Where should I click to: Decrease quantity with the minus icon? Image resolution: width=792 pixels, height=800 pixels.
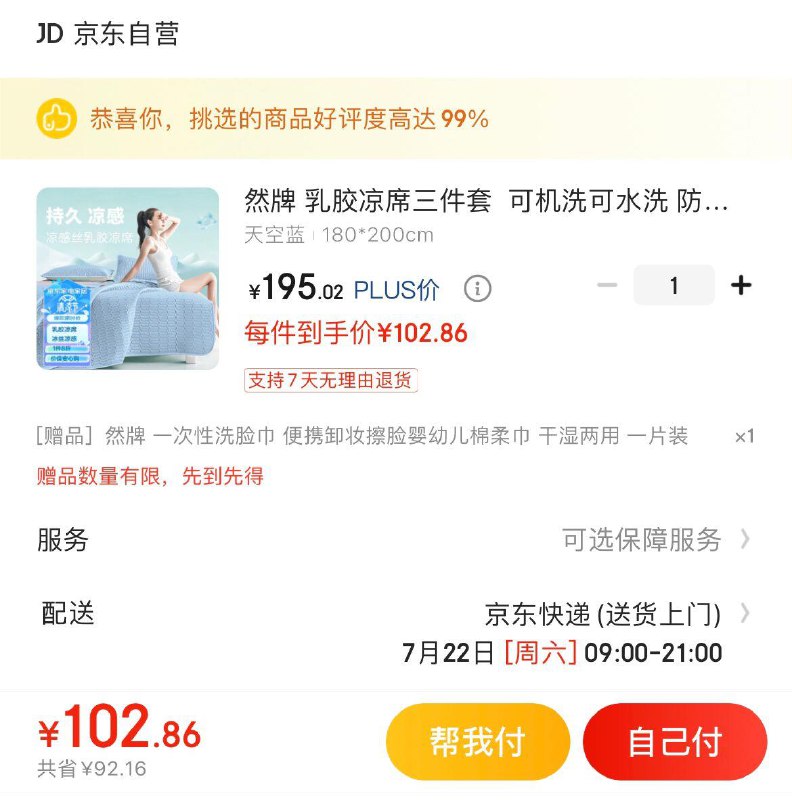point(608,285)
